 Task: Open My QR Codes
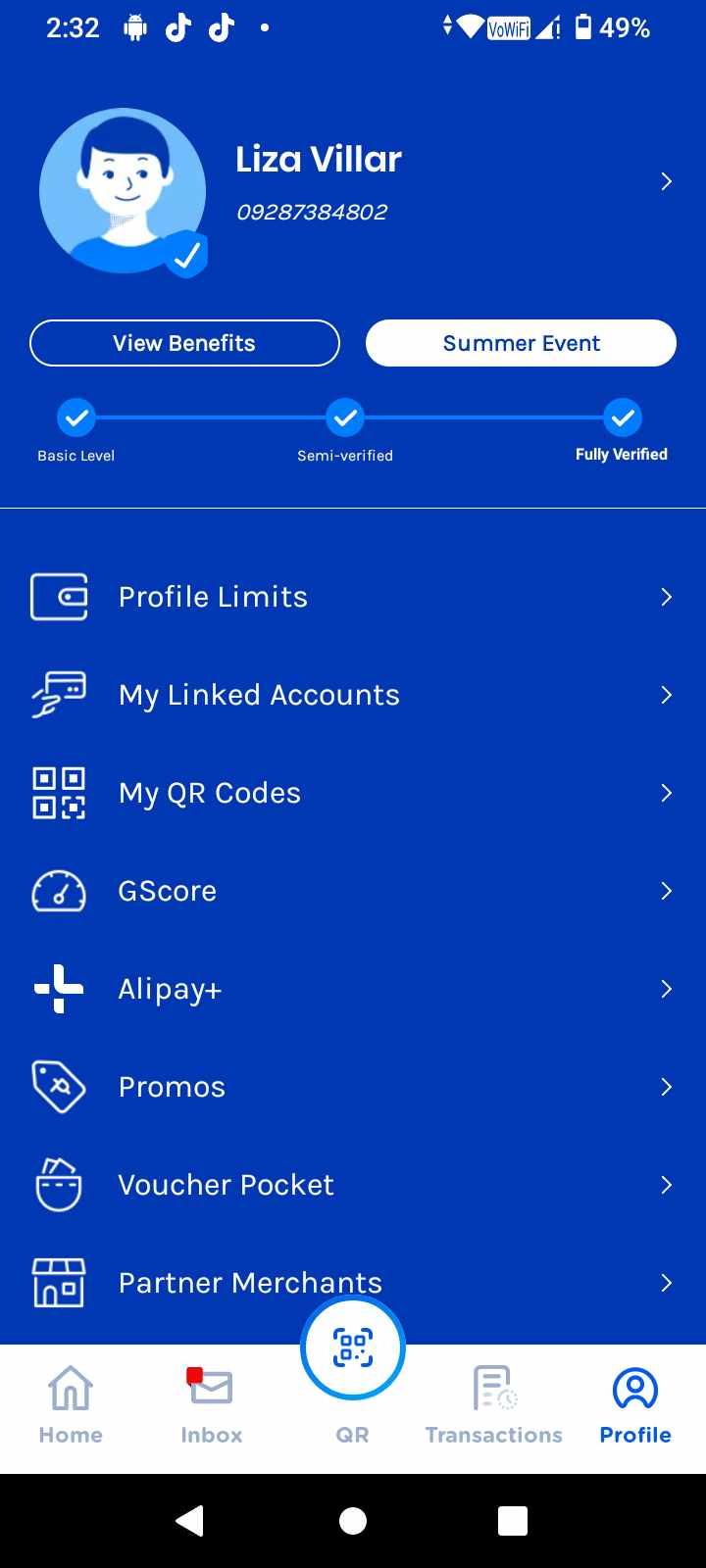[353, 793]
